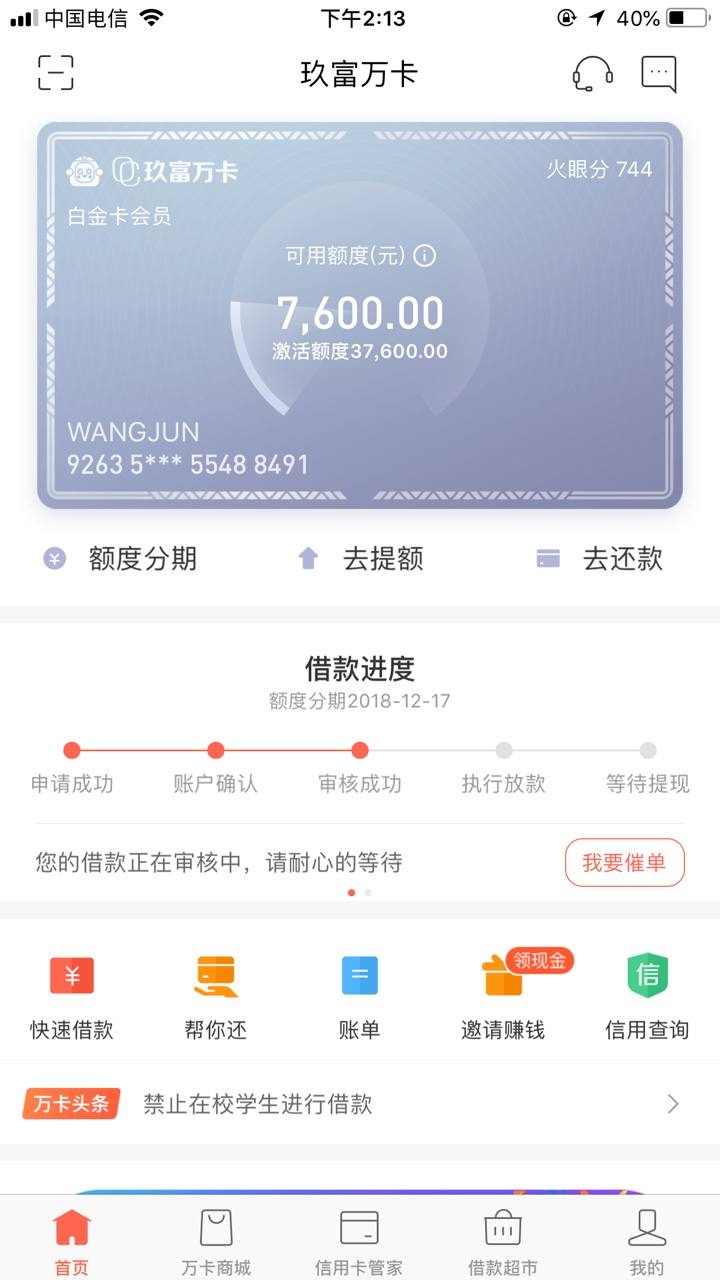Viewport: 720px width, 1280px height.
Task: Switch to the 万卡商城 mall tab
Action: 215,1240
